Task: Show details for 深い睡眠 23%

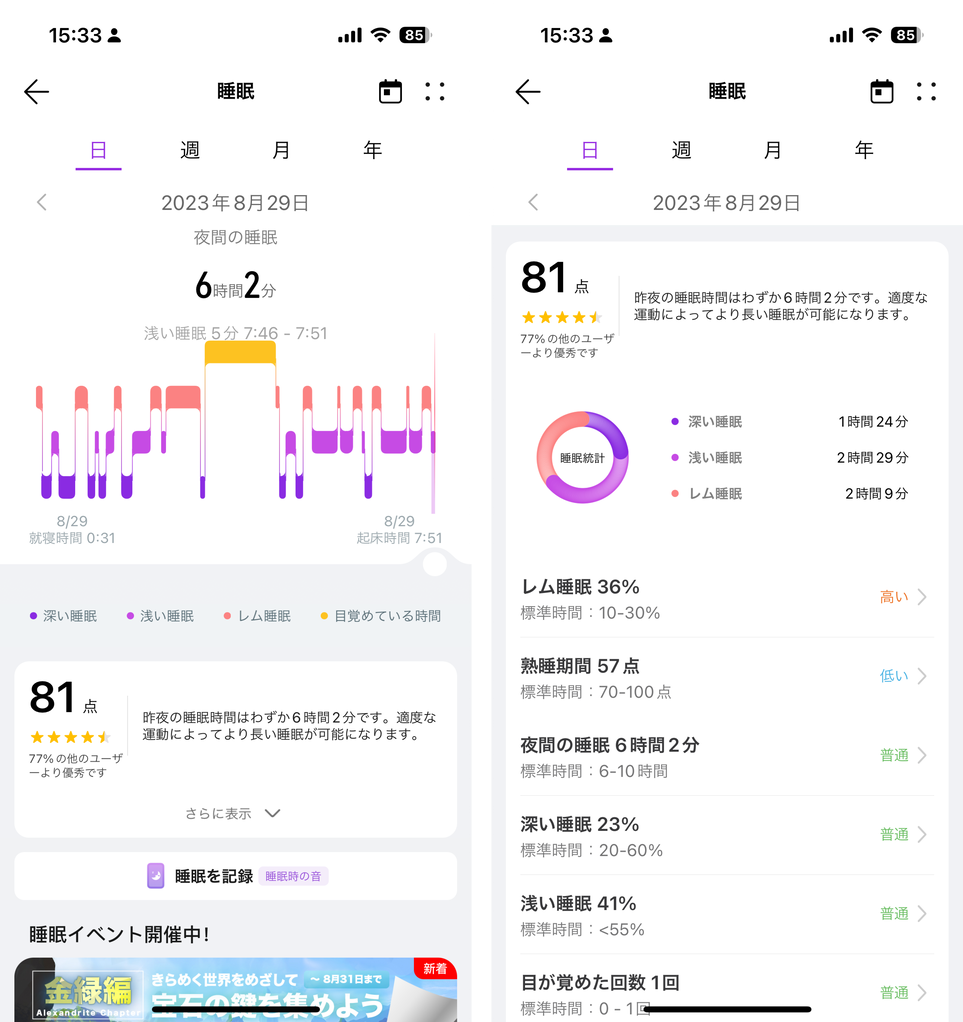Action: 726,835
